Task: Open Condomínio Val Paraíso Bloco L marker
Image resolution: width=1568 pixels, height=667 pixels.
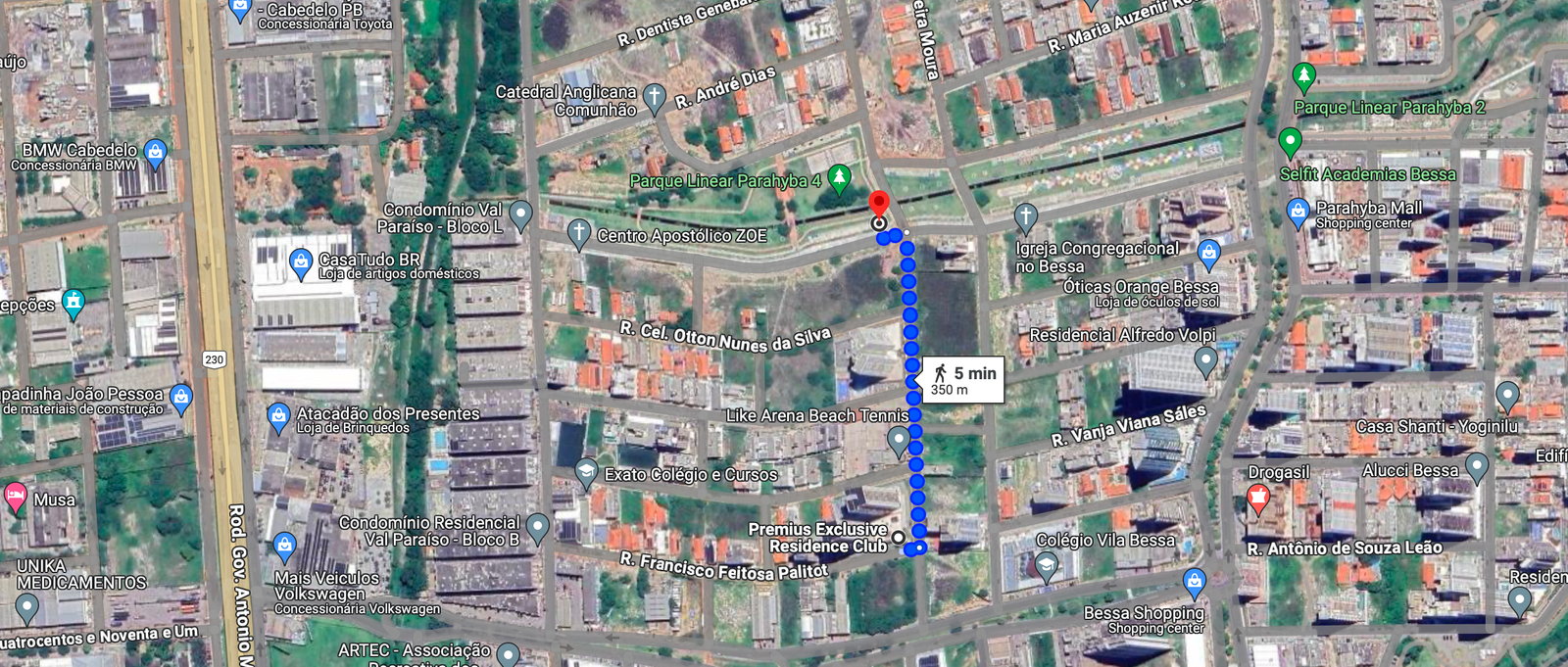Action: point(520,214)
